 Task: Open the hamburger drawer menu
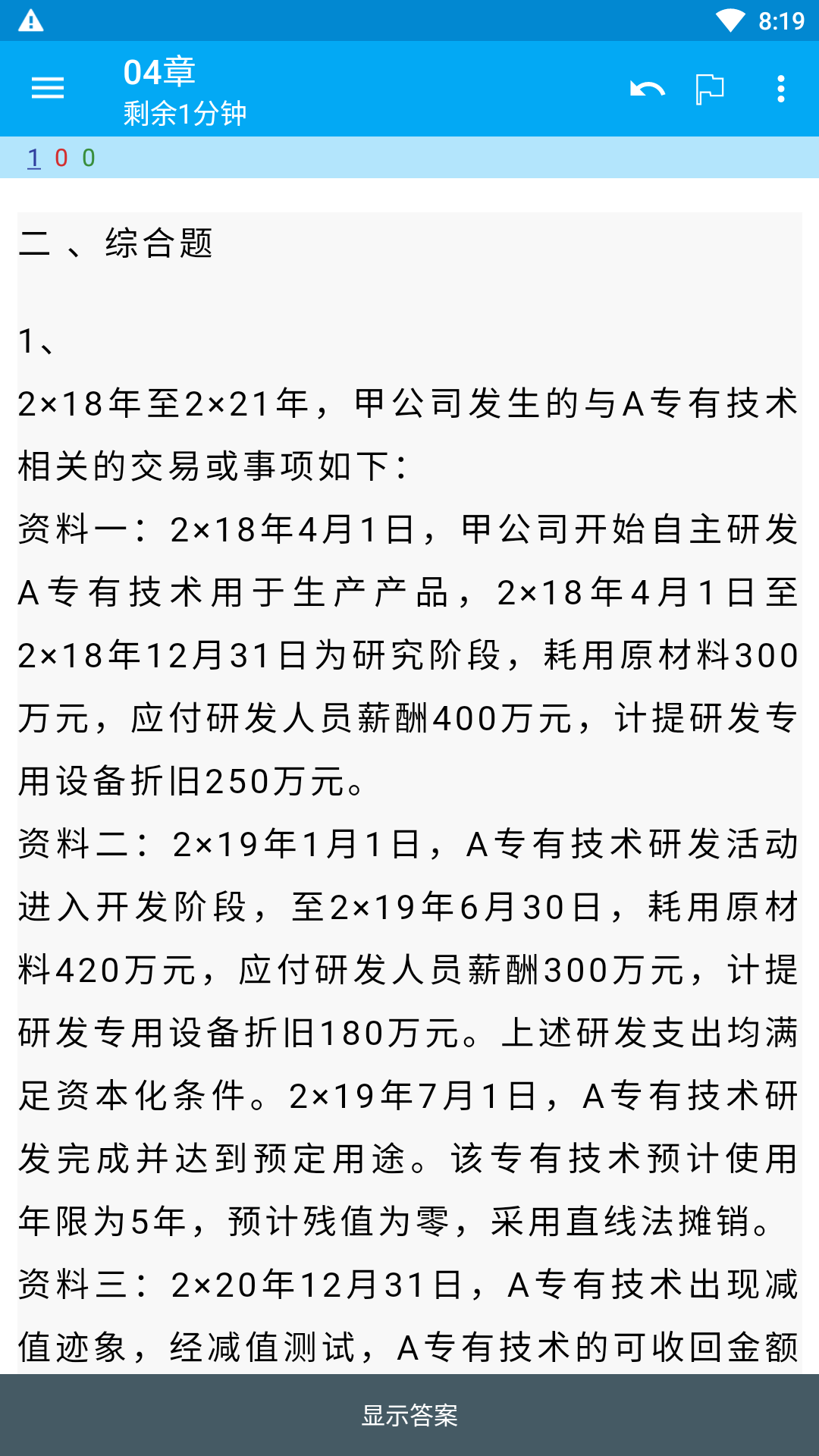point(47,89)
